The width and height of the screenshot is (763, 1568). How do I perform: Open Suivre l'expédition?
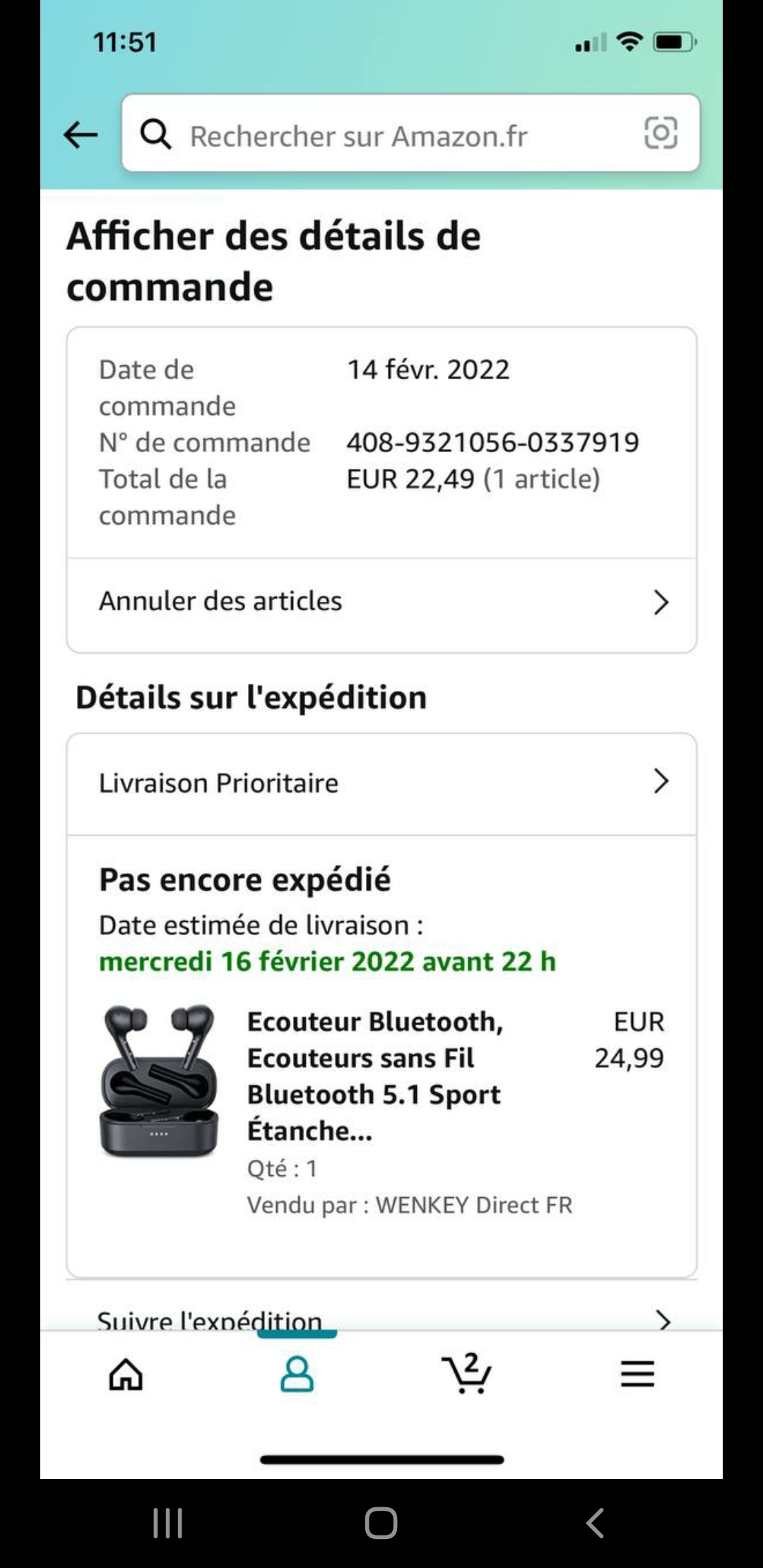[381, 1318]
